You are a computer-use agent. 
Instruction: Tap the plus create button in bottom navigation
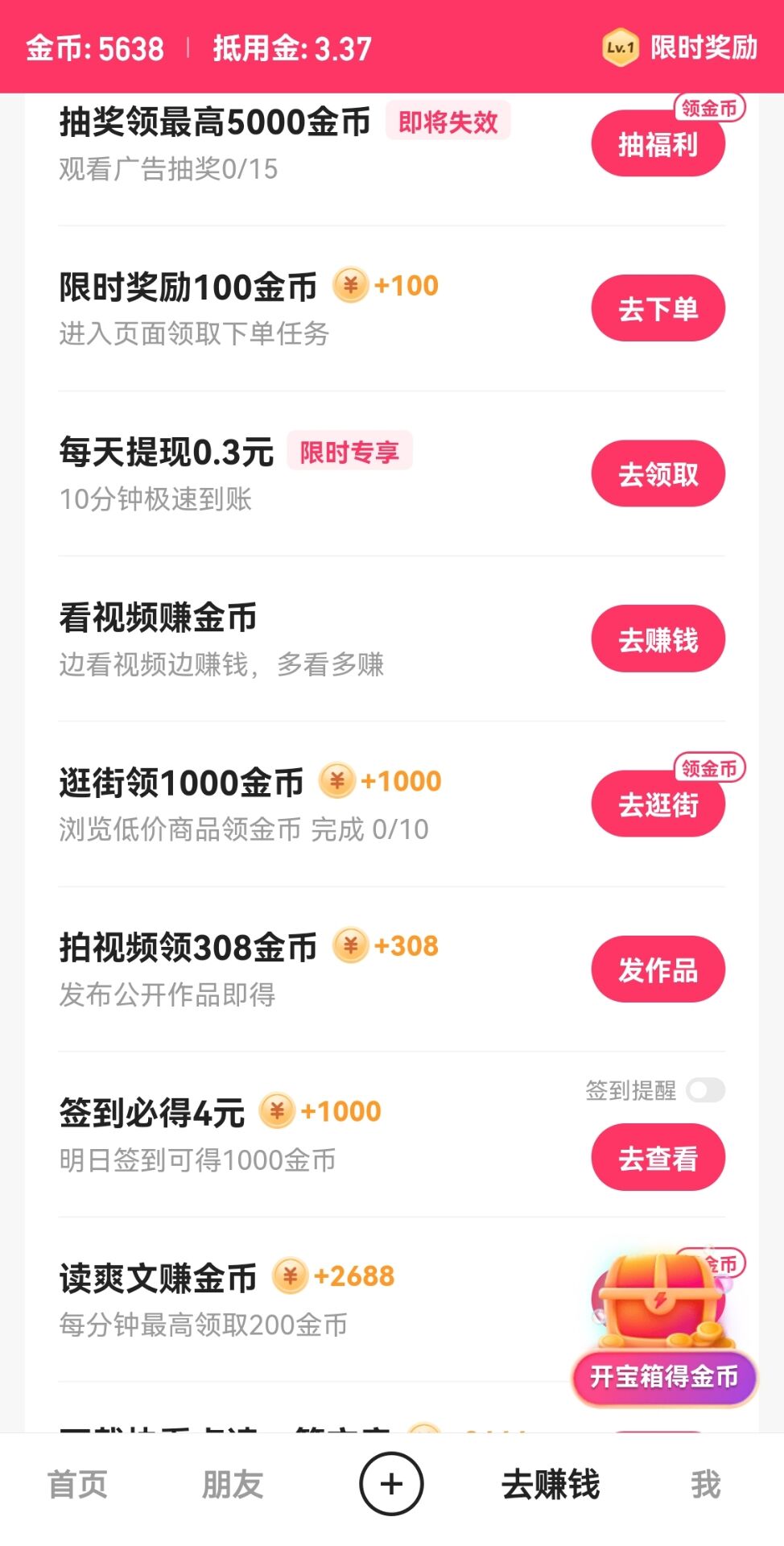point(390,1484)
